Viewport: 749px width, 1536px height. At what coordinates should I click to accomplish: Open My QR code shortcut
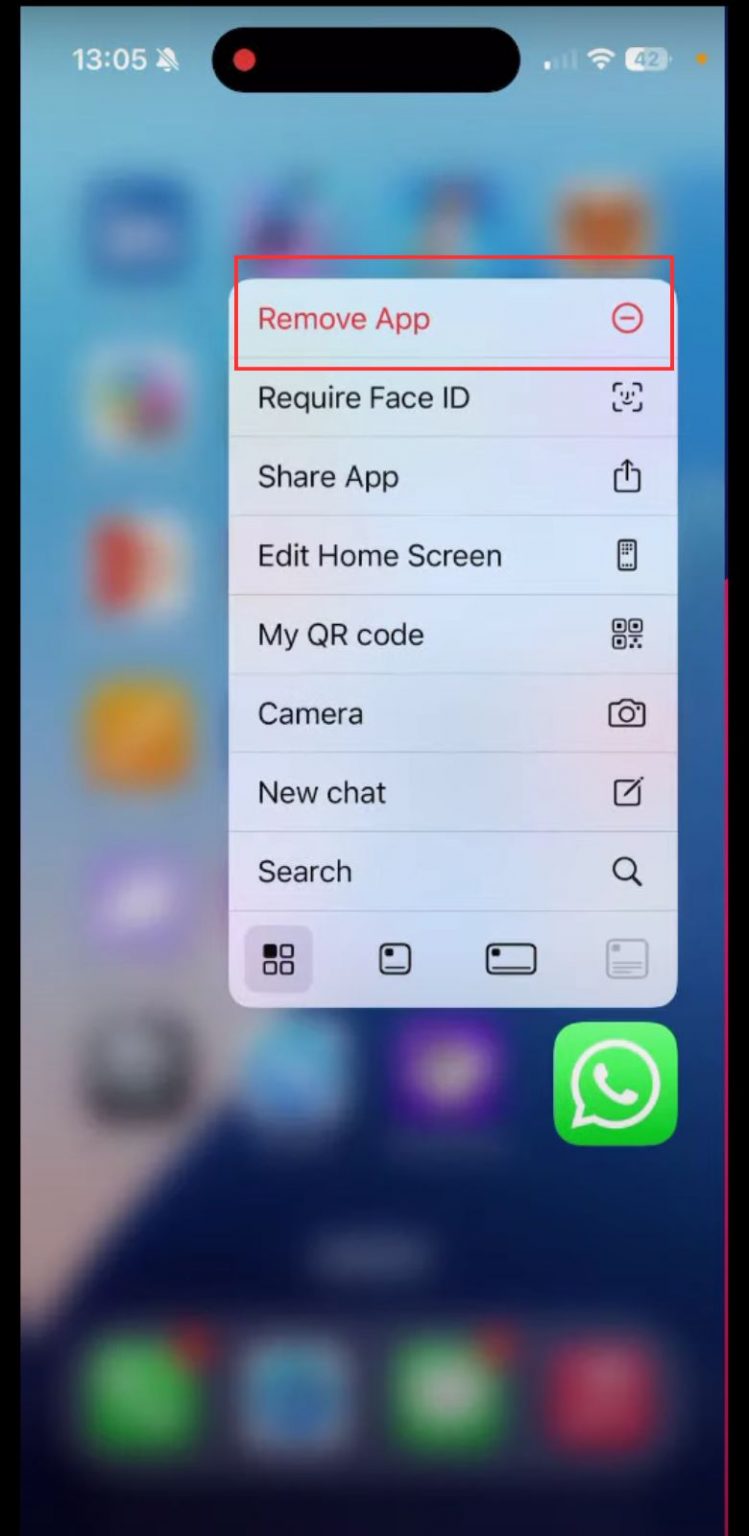(453, 635)
